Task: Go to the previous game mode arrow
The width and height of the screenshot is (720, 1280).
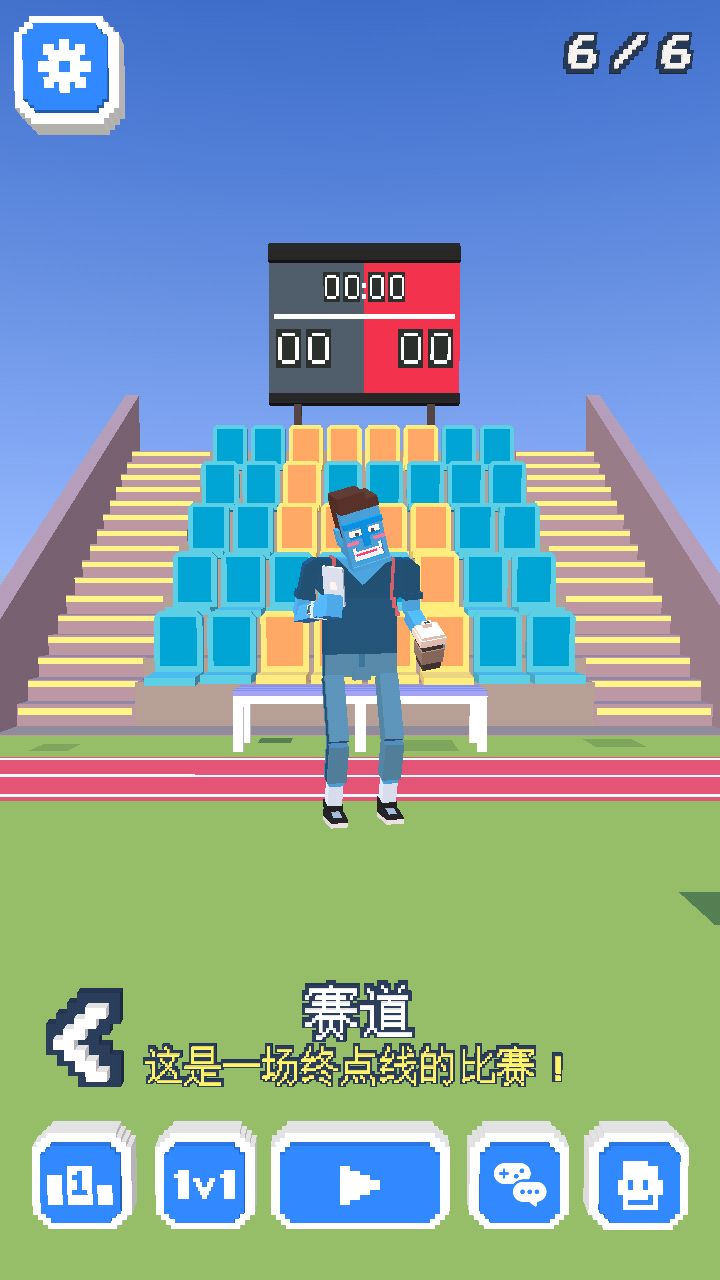Action: pos(84,1036)
